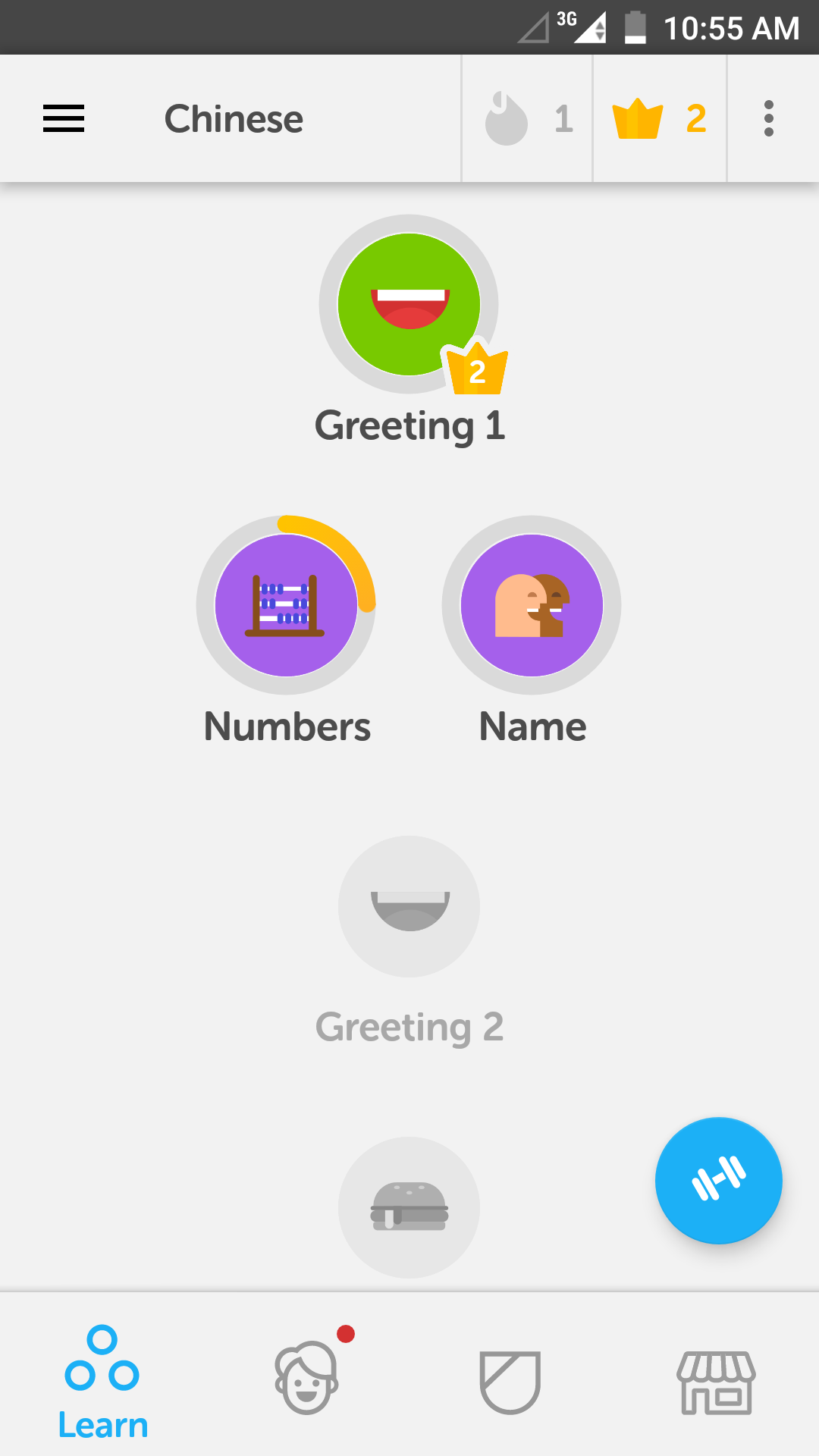Select the Name skill

tap(532, 605)
